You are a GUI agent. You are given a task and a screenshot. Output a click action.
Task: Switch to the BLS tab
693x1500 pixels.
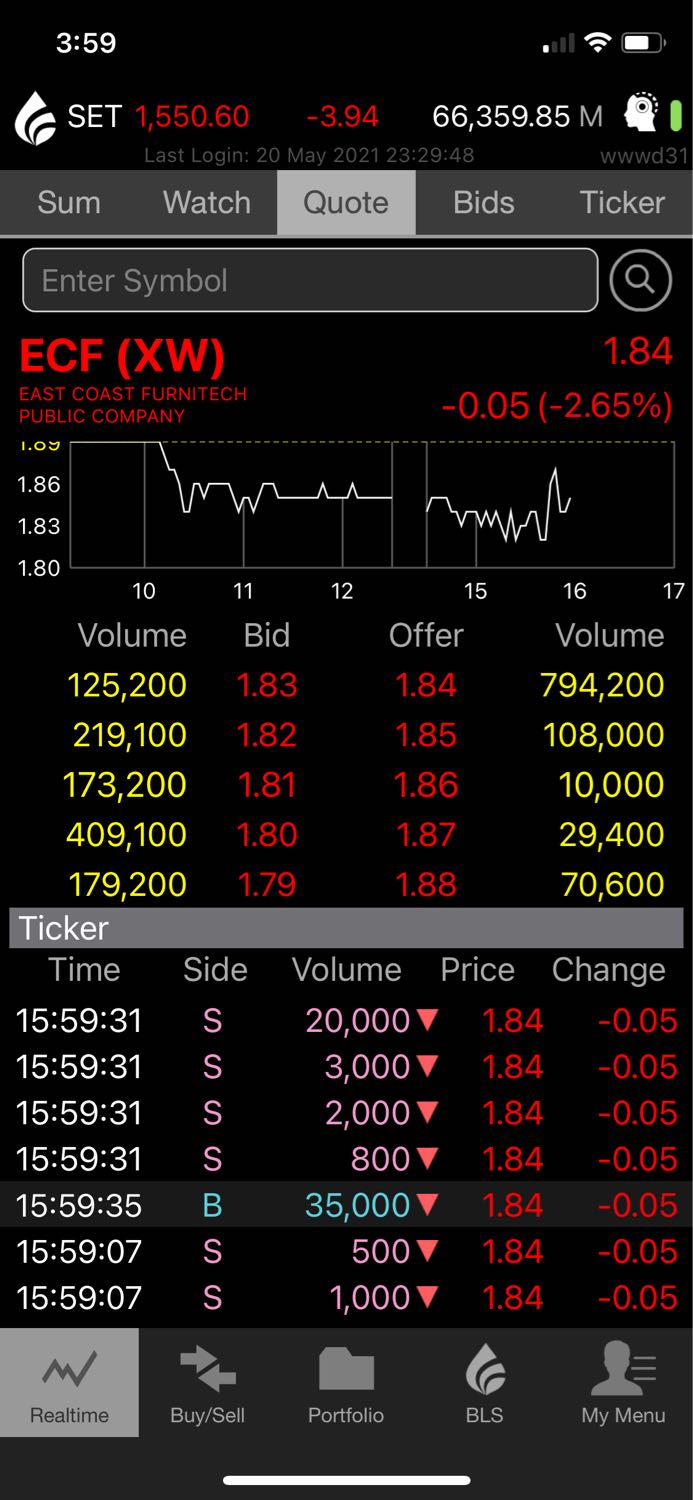click(x=485, y=1383)
